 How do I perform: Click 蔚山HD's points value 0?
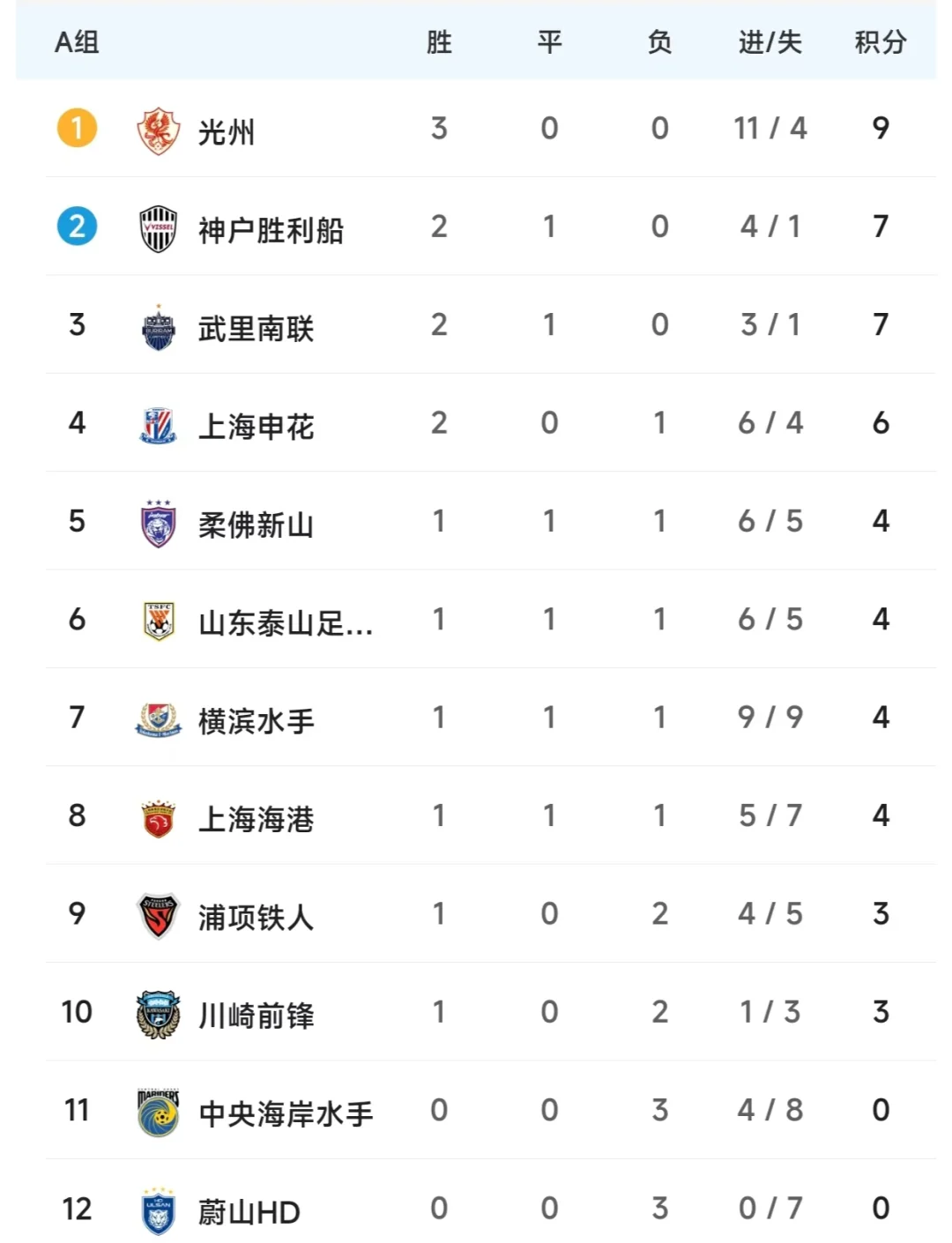click(x=881, y=1209)
